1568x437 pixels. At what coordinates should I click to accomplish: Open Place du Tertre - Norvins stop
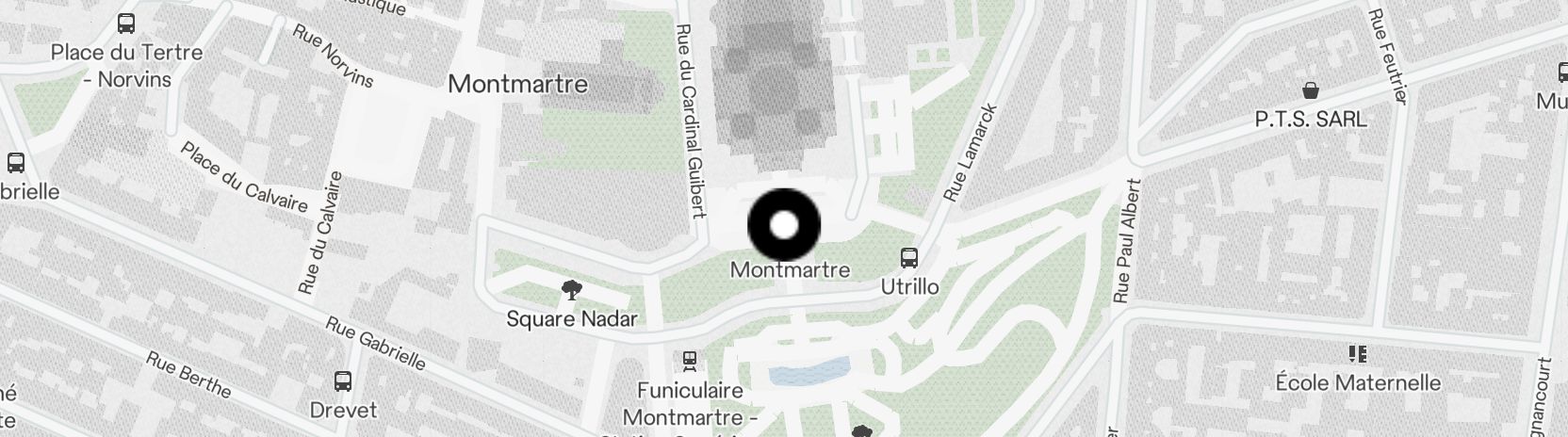pos(125,24)
